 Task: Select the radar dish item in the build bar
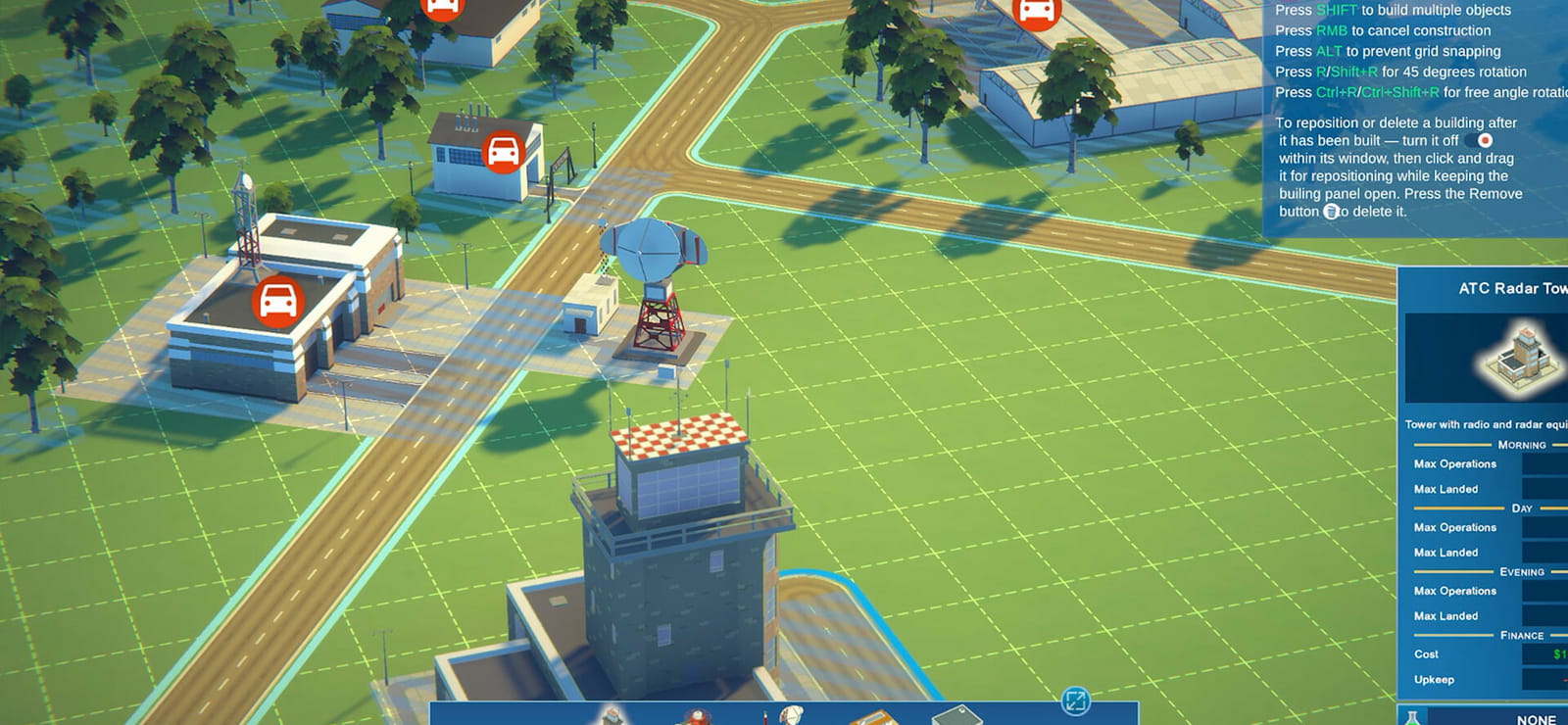click(x=790, y=716)
